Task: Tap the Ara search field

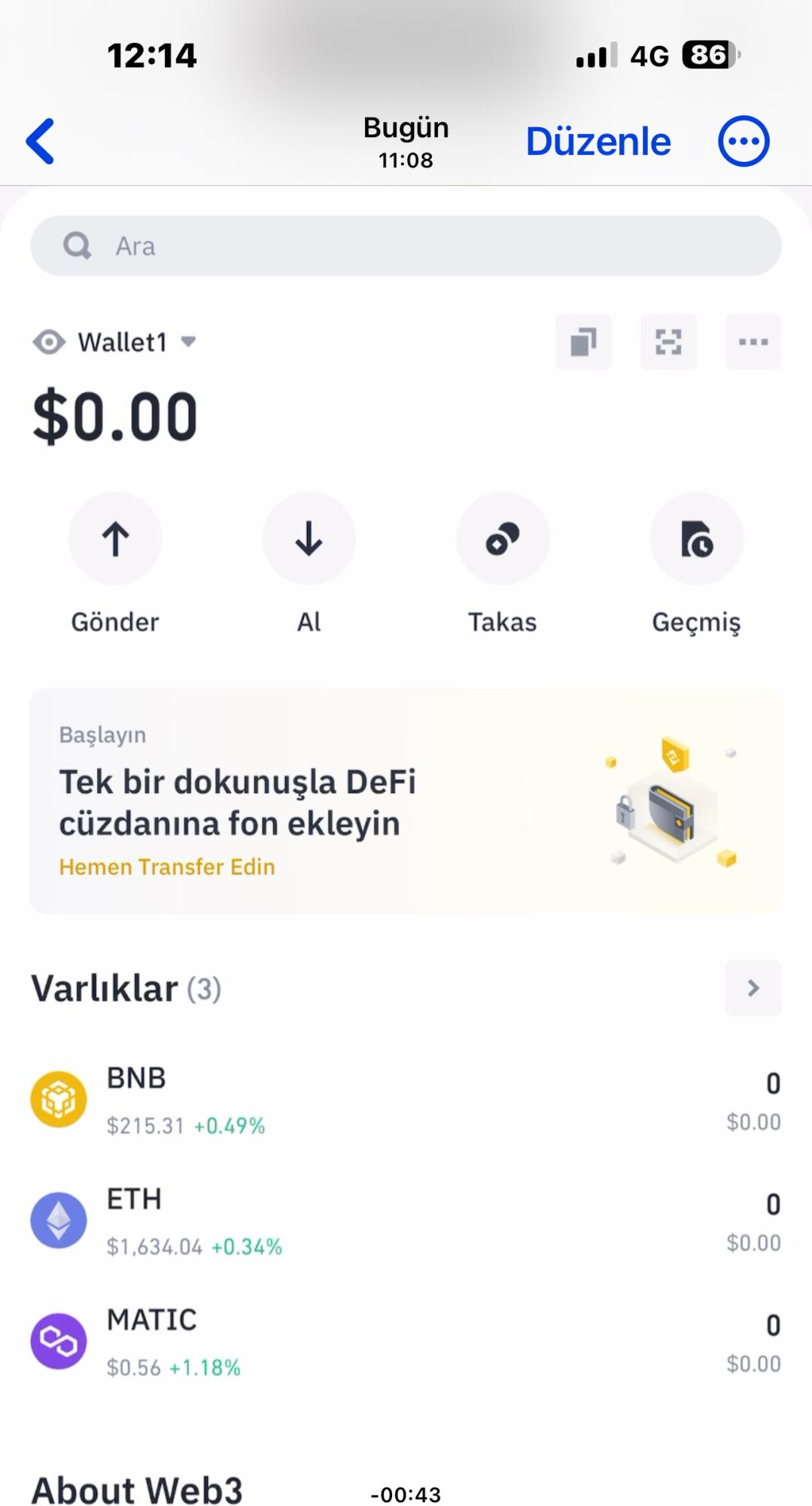Action: (x=405, y=245)
